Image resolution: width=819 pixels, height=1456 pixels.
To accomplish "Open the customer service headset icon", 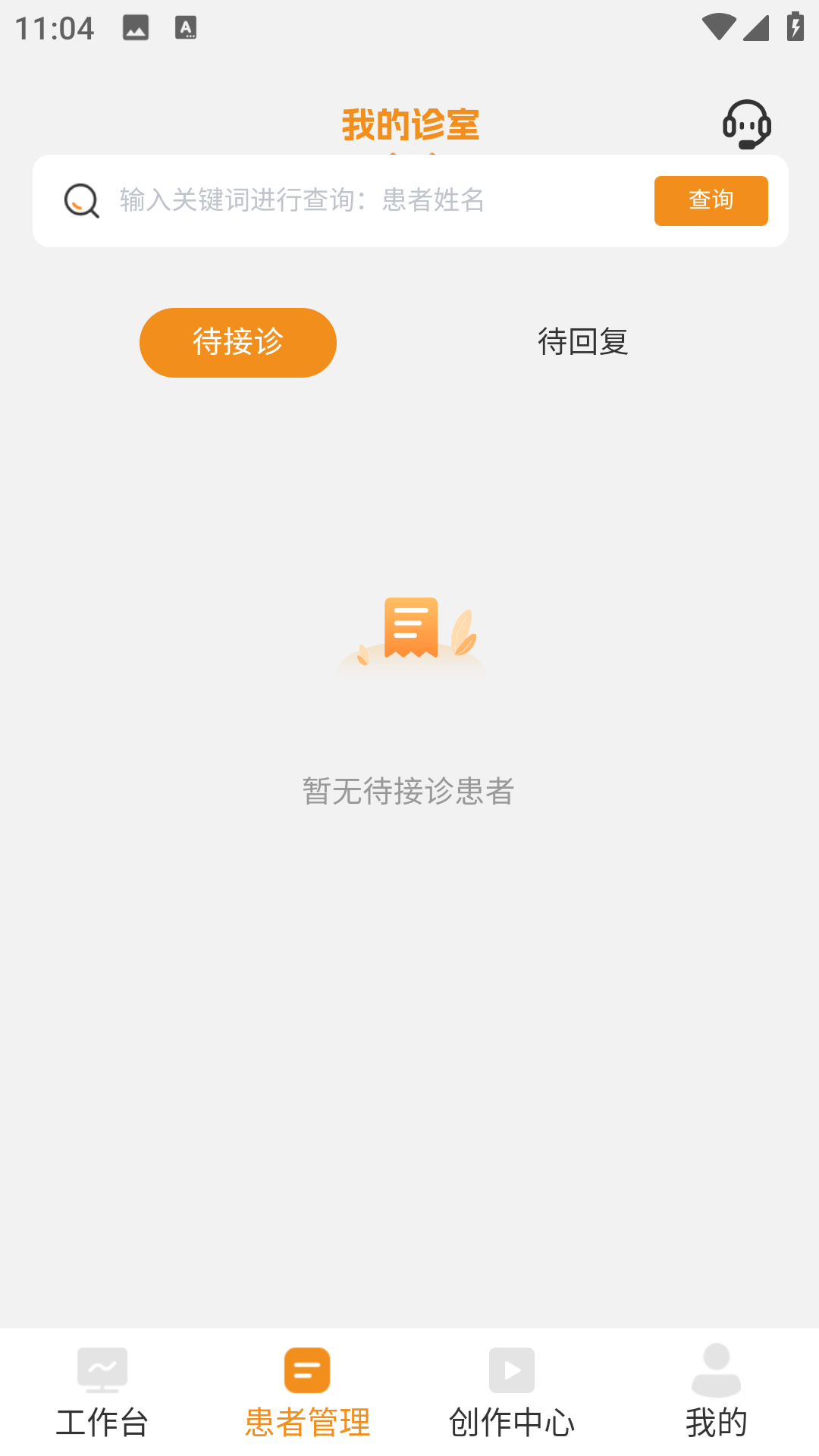I will [747, 124].
